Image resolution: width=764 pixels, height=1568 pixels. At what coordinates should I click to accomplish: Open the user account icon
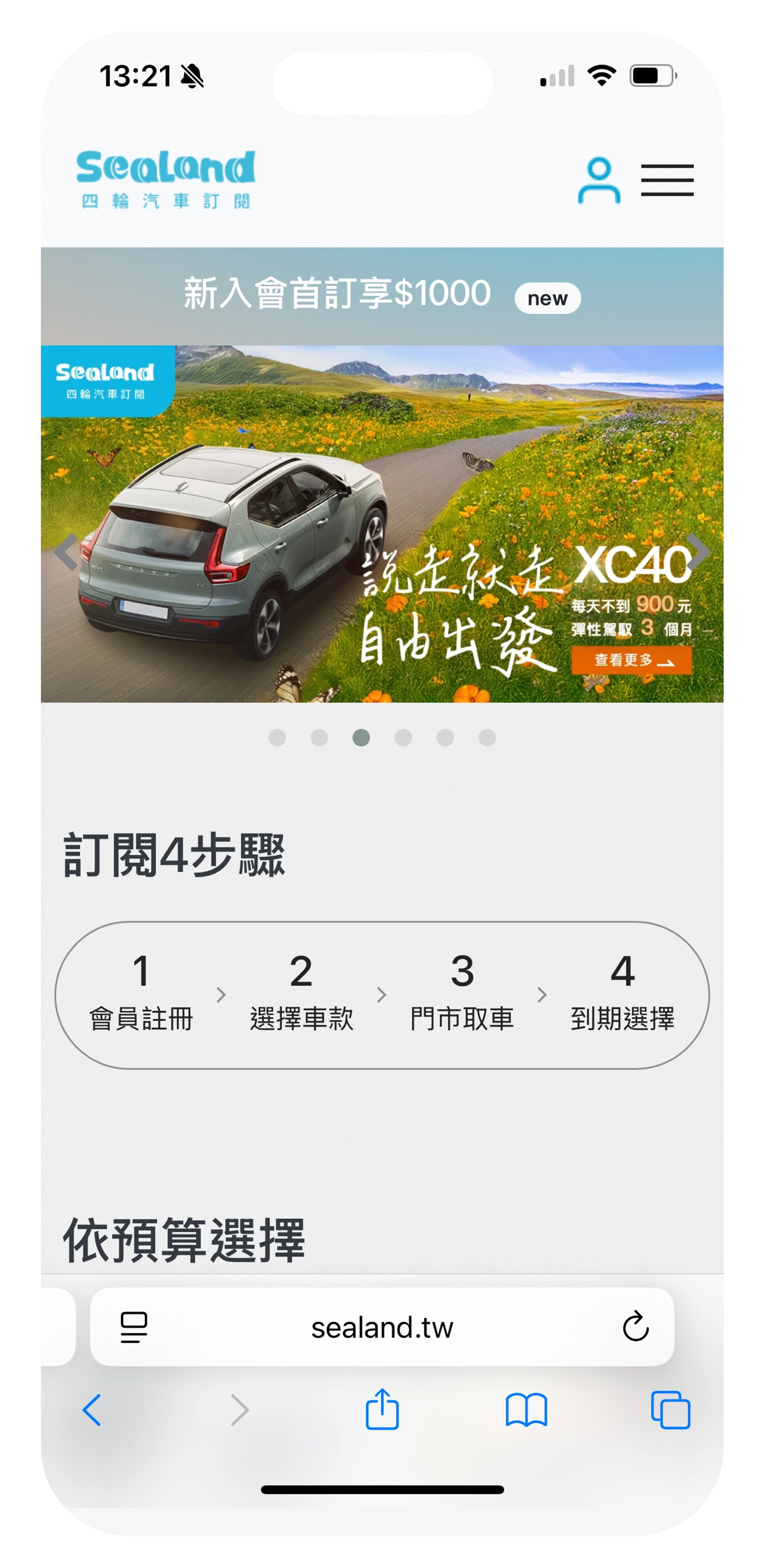[x=598, y=180]
